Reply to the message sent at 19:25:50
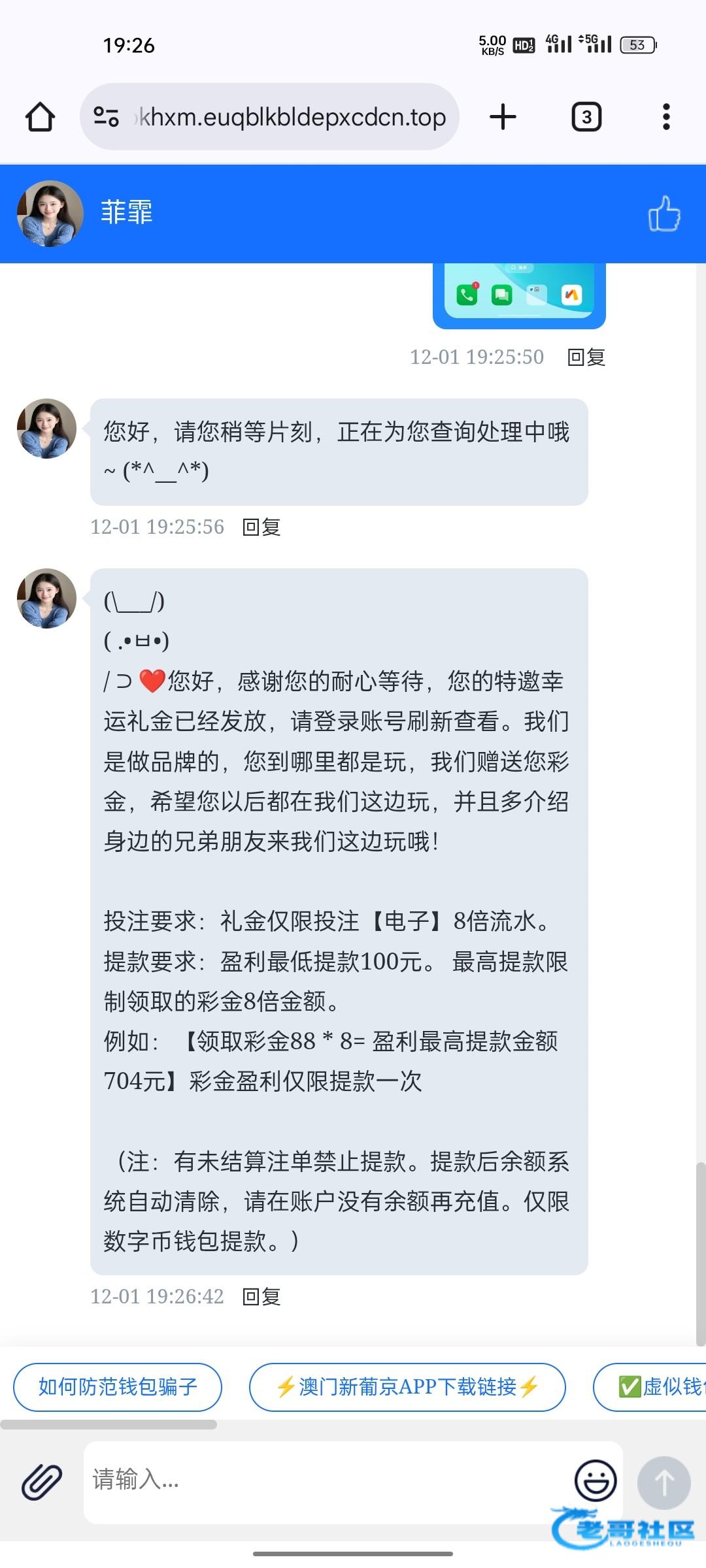Viewport: 706px width, 1568px height. [x=586, y=357]
